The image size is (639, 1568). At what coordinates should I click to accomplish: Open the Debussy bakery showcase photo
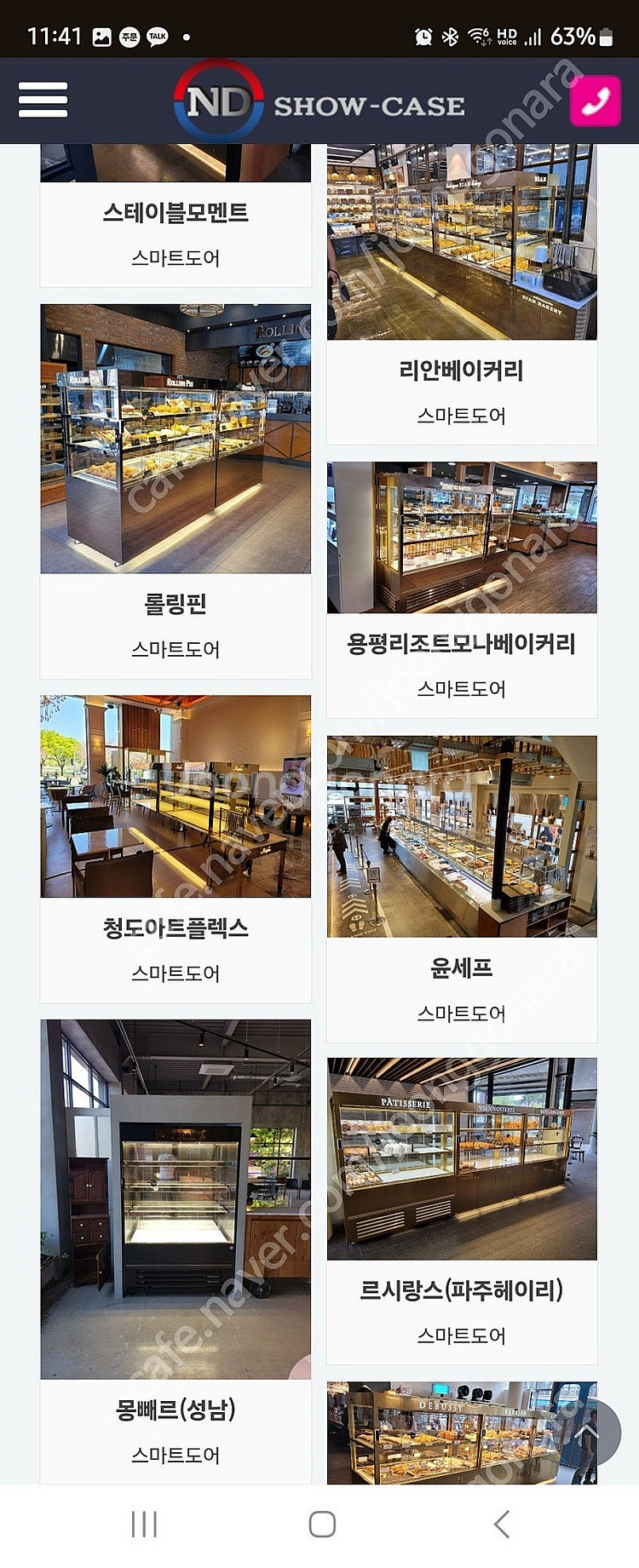pyautogui.click(x=443, y=1435)
